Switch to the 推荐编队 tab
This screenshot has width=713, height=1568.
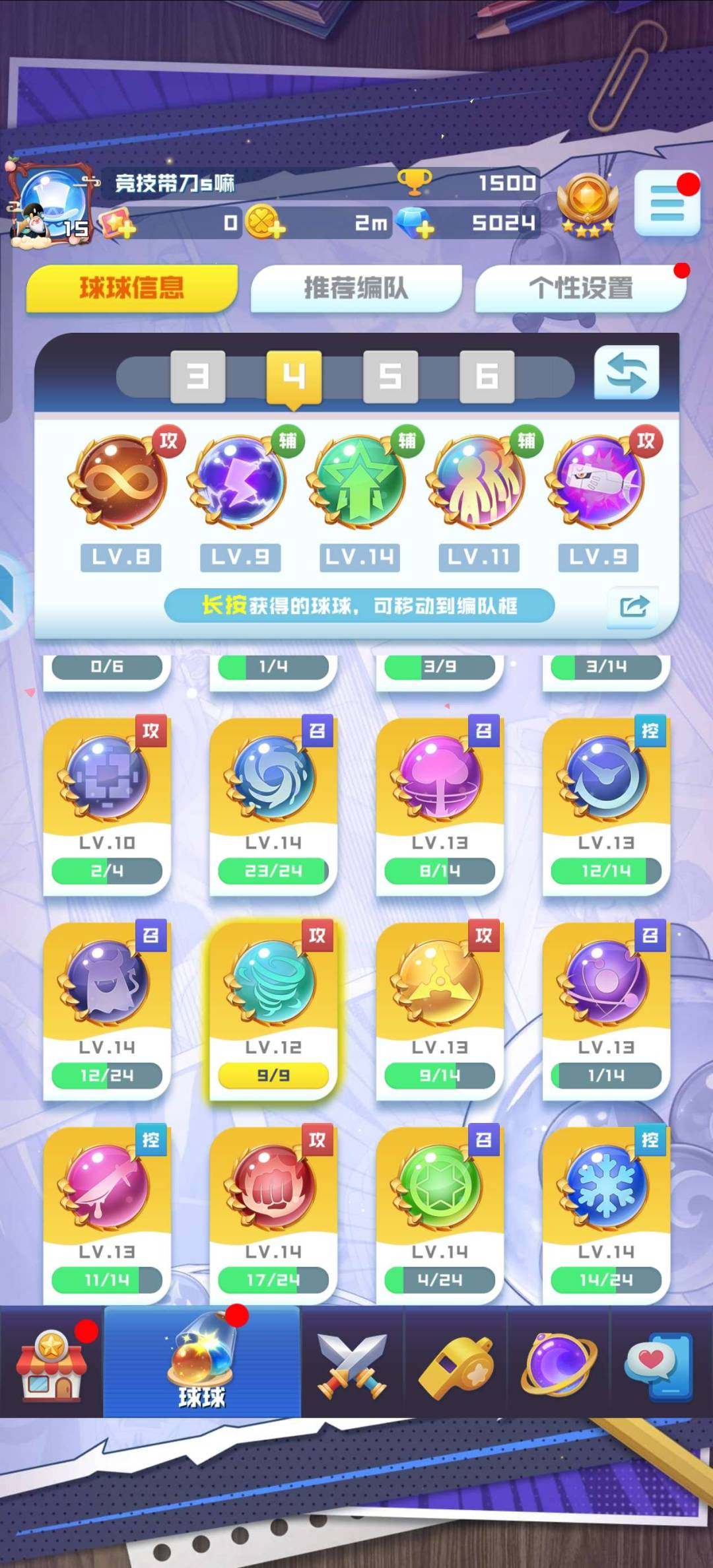356,288
